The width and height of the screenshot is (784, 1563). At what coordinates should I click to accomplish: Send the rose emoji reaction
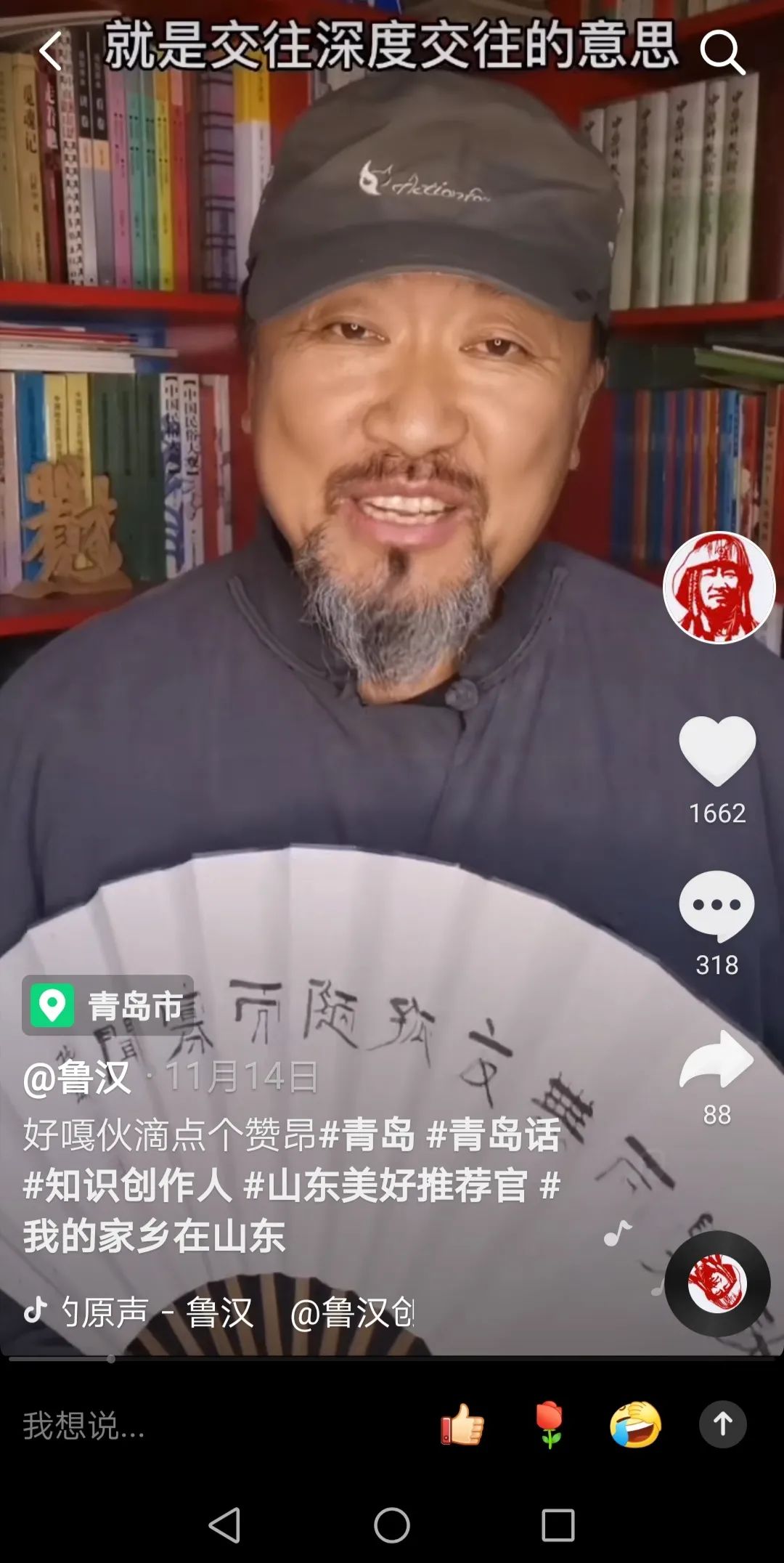550,1424
